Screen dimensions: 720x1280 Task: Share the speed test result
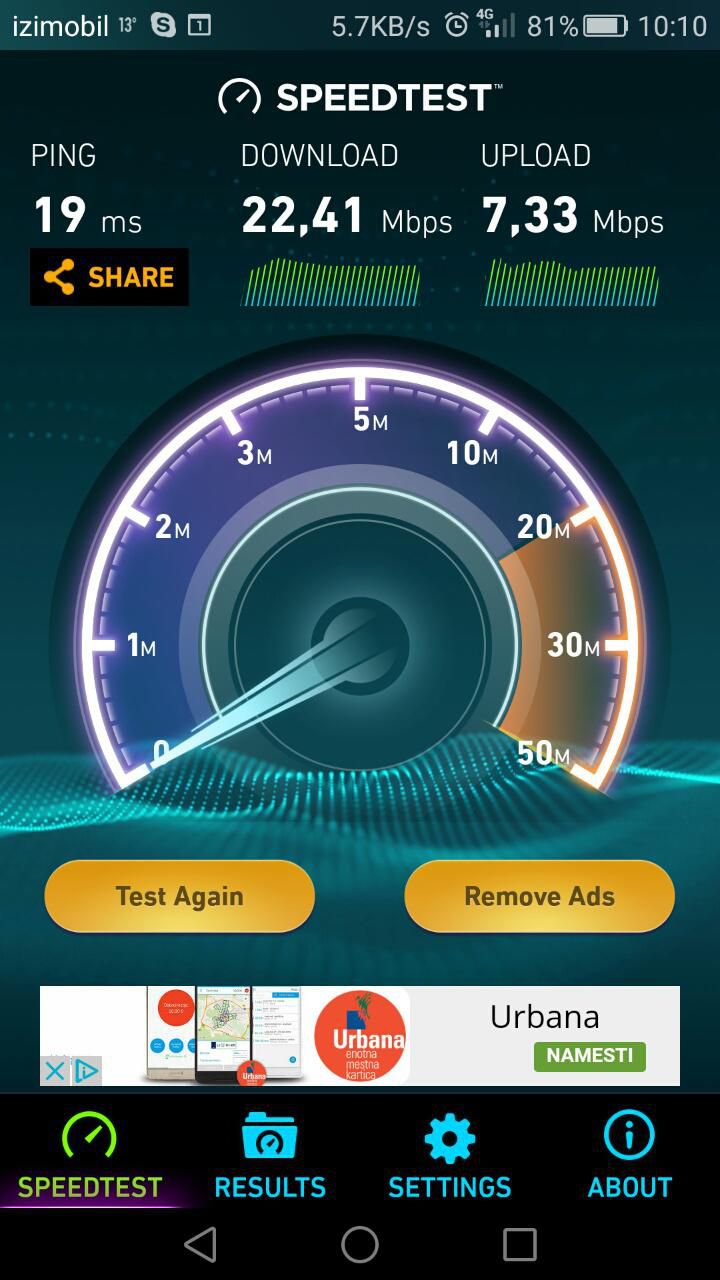109,277
